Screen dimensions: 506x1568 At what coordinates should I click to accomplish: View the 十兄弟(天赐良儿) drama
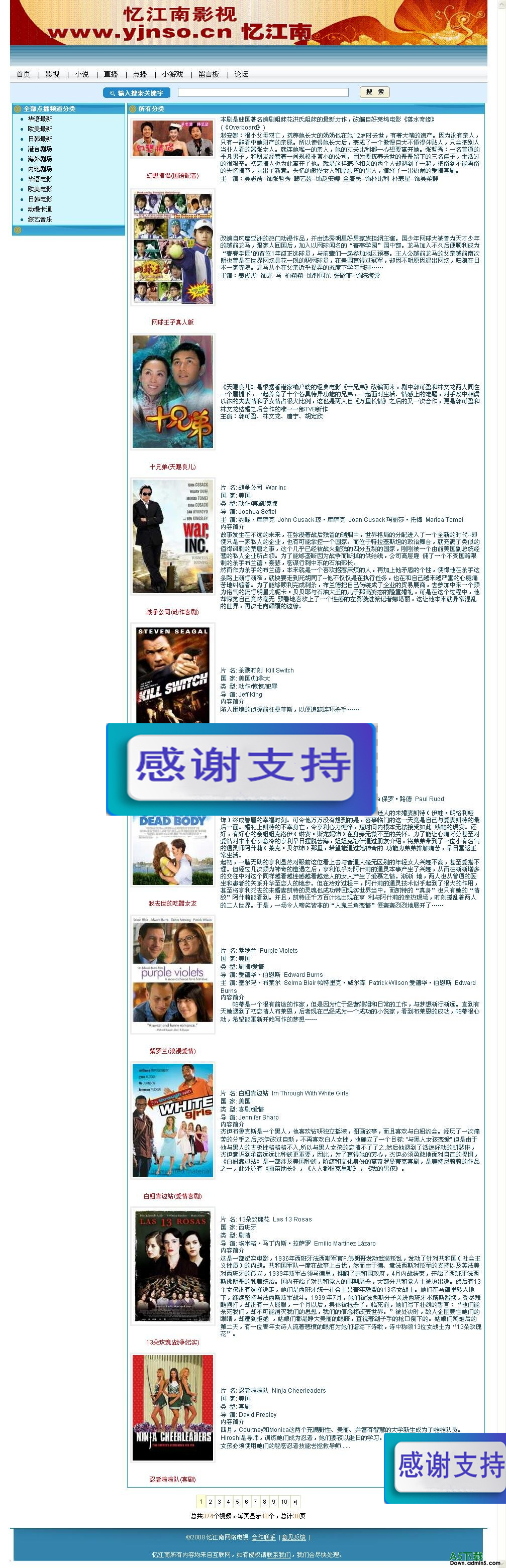coord(173,467)
